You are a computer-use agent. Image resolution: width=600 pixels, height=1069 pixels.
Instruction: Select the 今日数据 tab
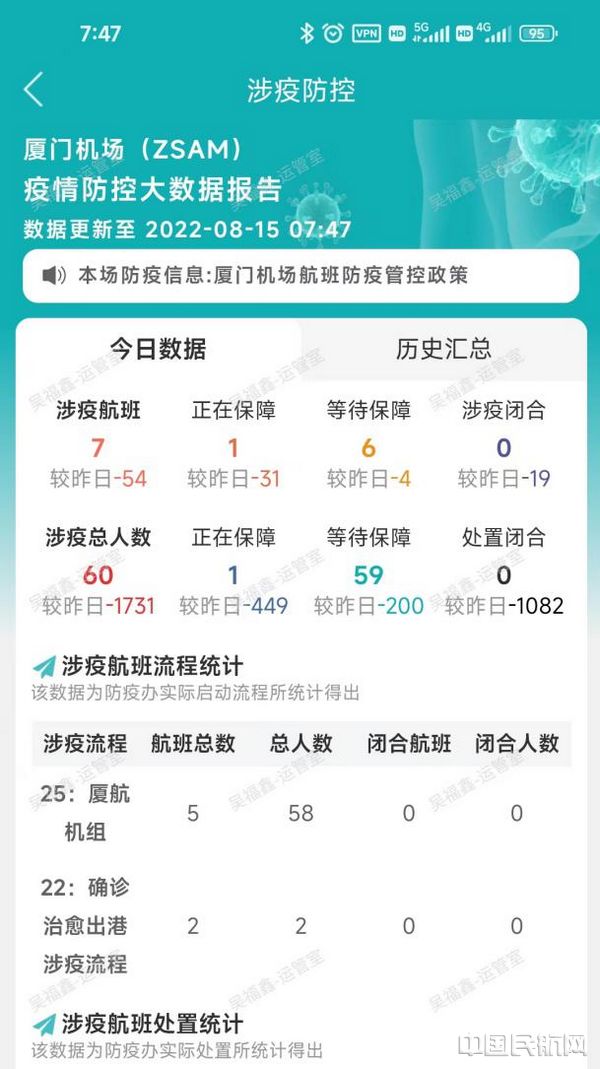(x=158, y=349)
